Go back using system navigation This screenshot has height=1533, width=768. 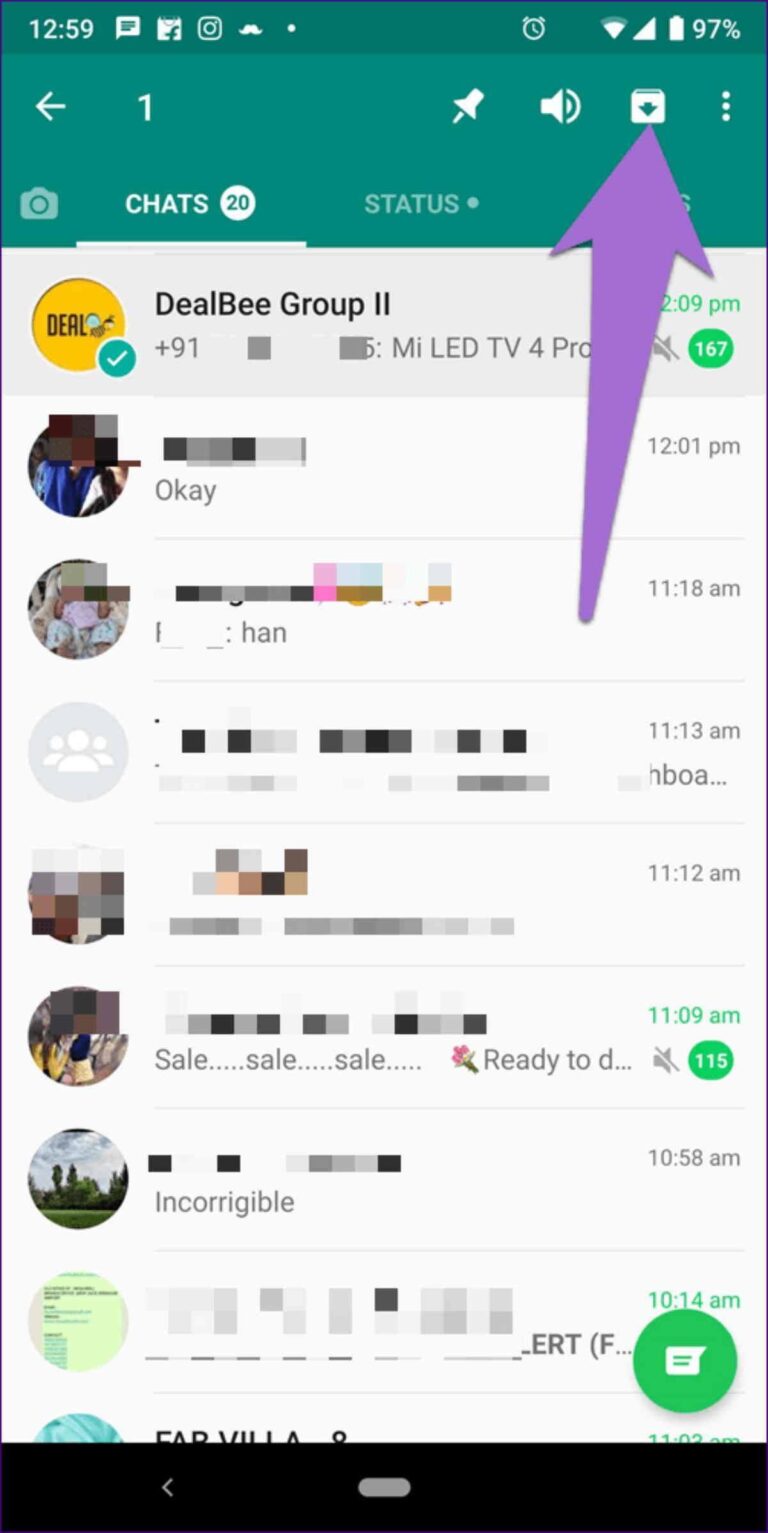pyautogui.click(x=167, y=1487)
